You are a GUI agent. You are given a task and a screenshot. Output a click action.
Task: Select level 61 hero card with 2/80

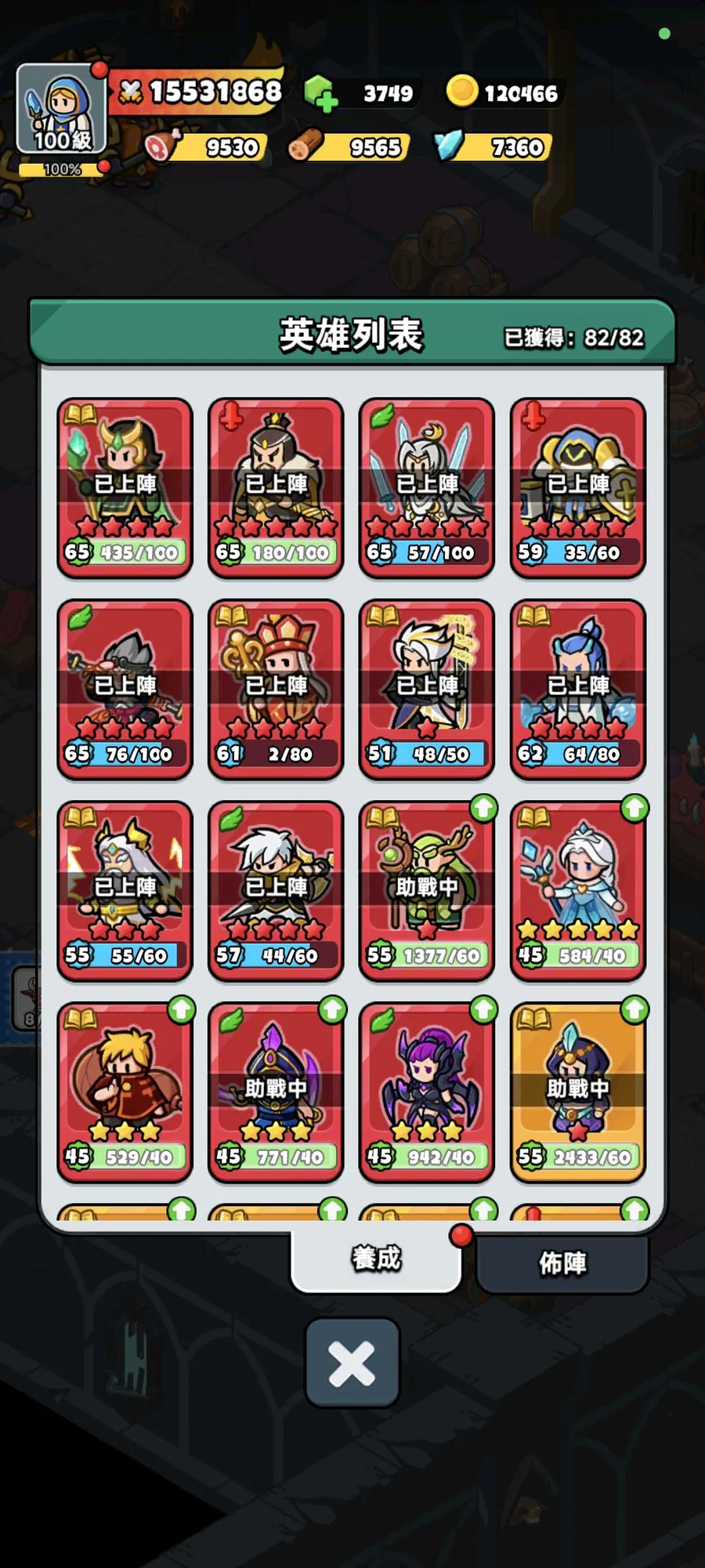pos(276,689)
